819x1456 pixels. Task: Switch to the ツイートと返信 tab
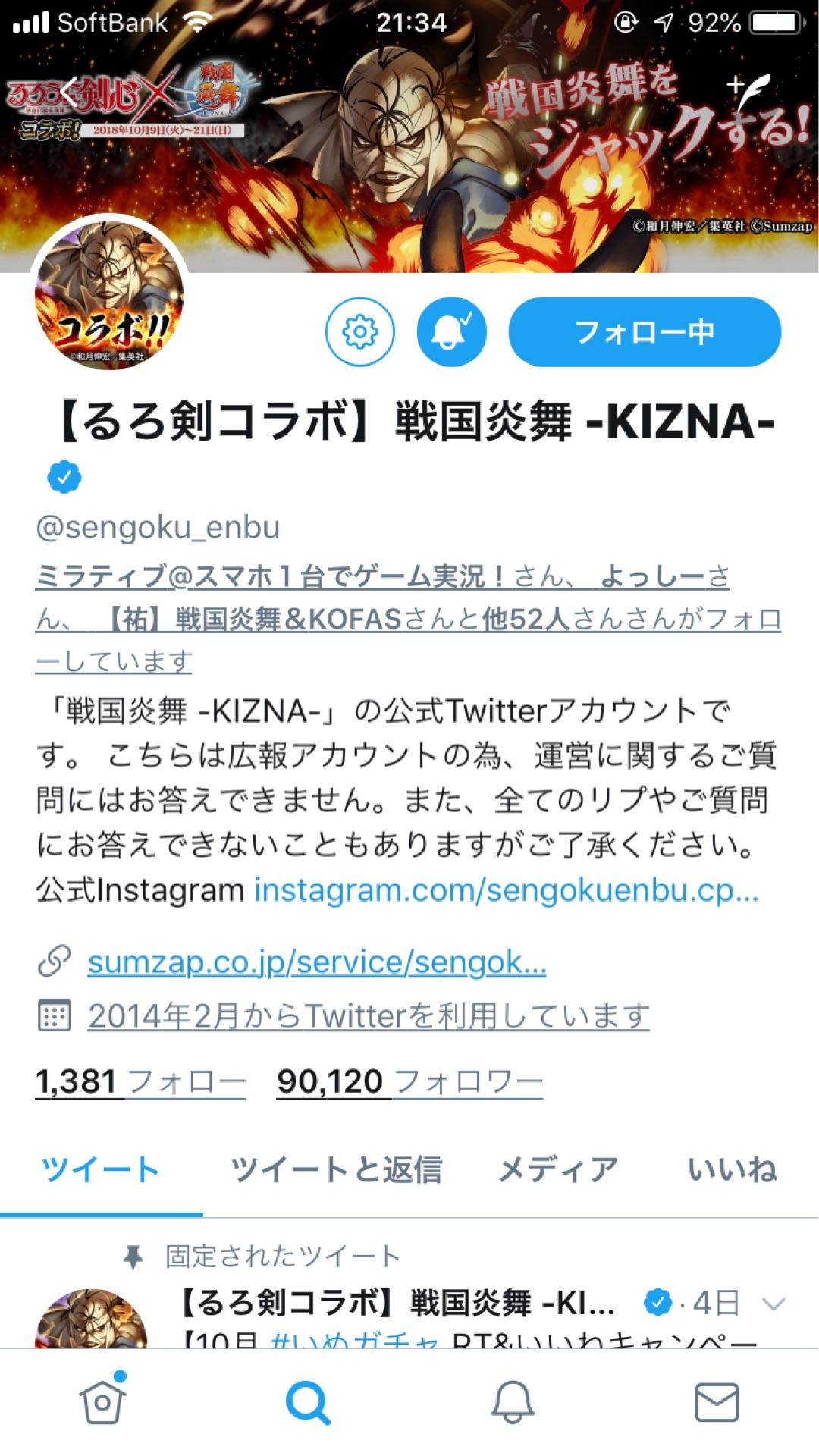point(336,1169)
